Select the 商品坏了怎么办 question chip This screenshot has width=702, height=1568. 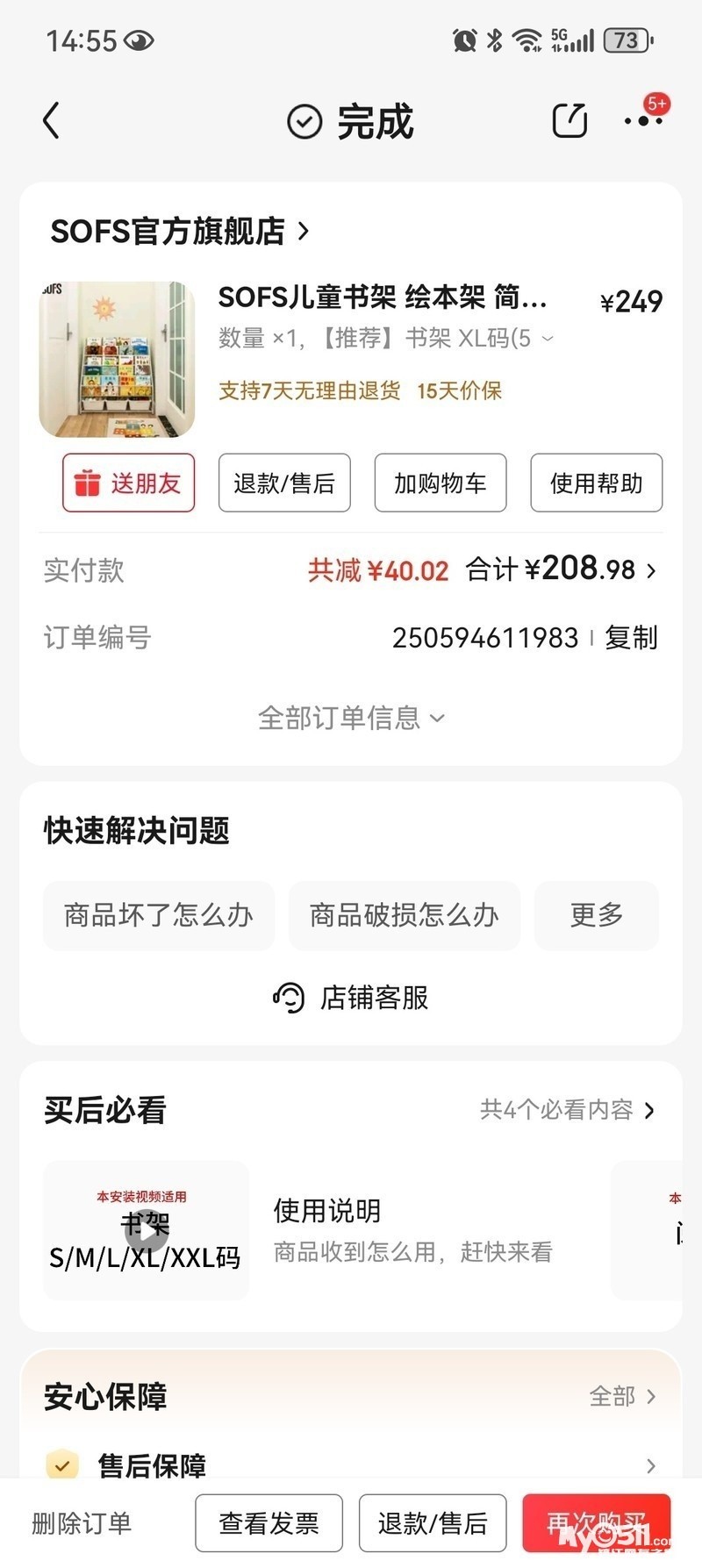[159, 915]
